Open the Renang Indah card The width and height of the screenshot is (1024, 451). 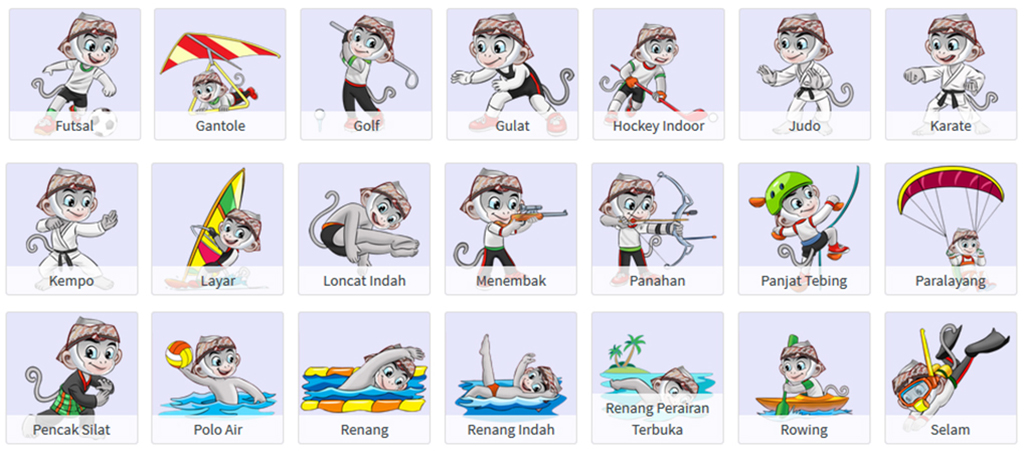click(511, 377)
